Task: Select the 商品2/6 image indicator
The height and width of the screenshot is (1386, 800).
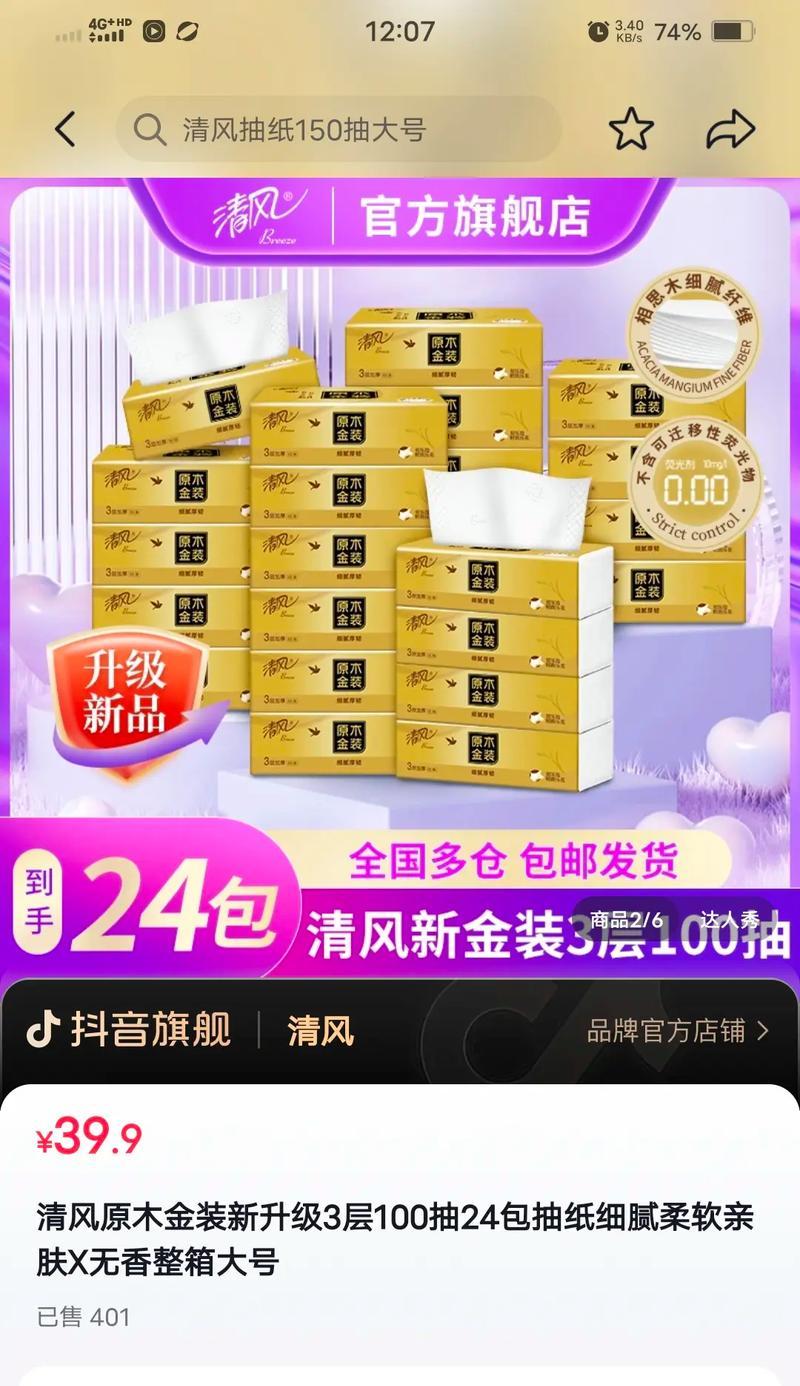Action: [626, 919]
